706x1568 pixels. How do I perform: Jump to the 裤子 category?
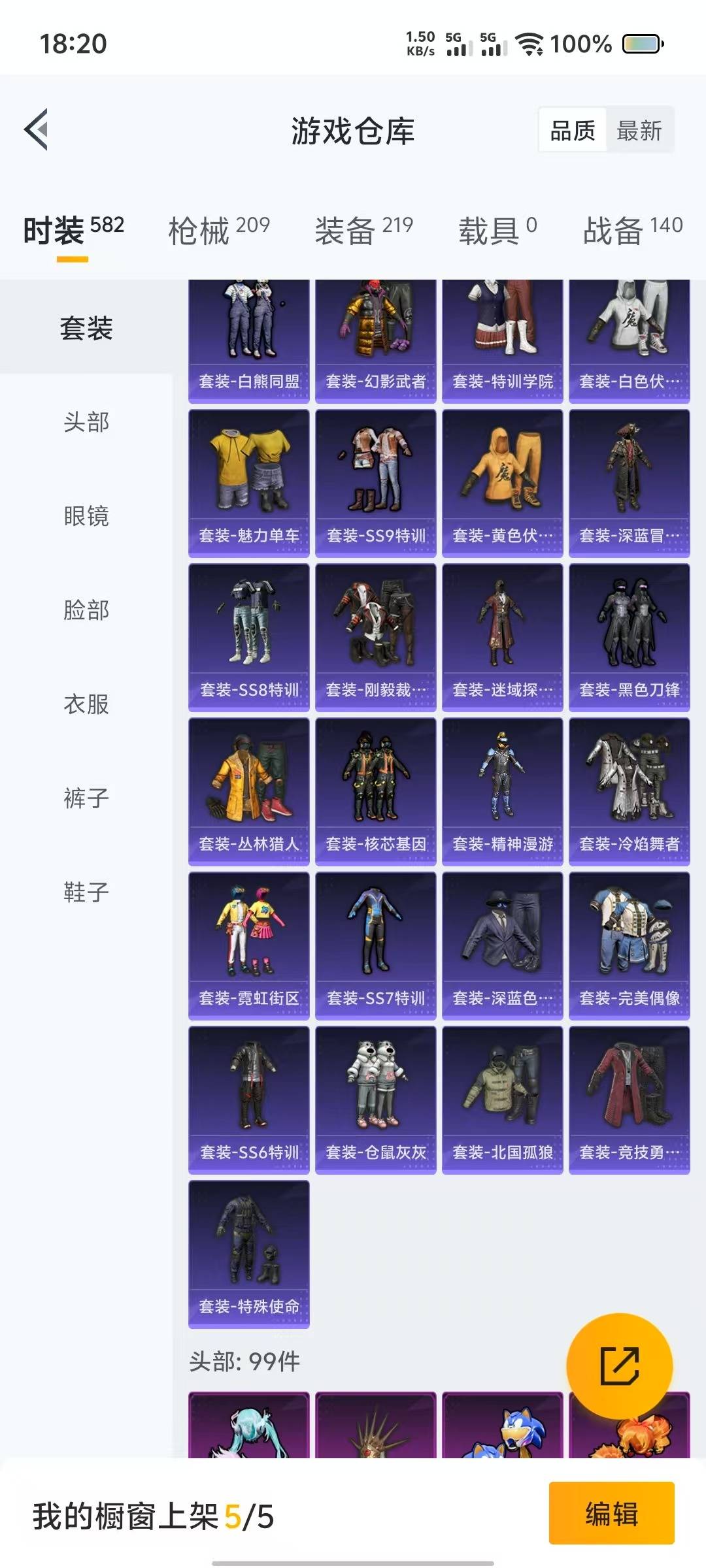click(86, 798)
